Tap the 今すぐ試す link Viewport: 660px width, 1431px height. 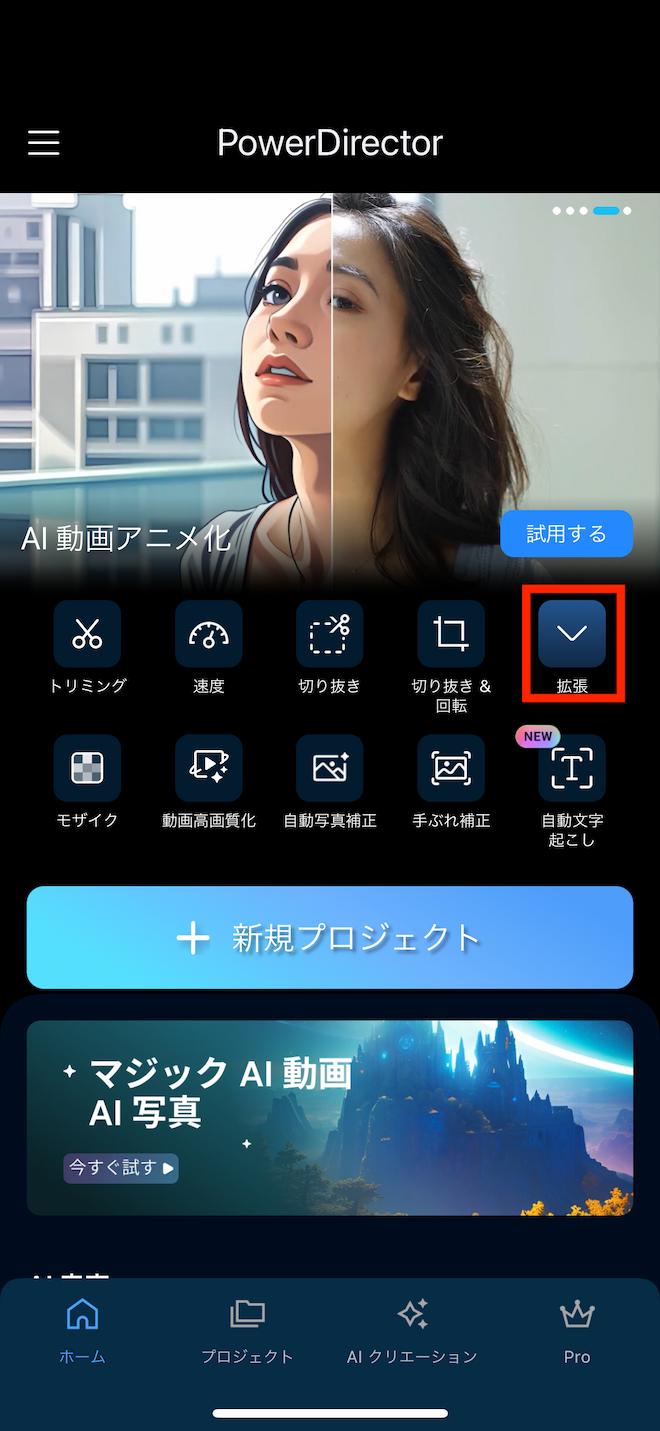(x=121, y=1167)
